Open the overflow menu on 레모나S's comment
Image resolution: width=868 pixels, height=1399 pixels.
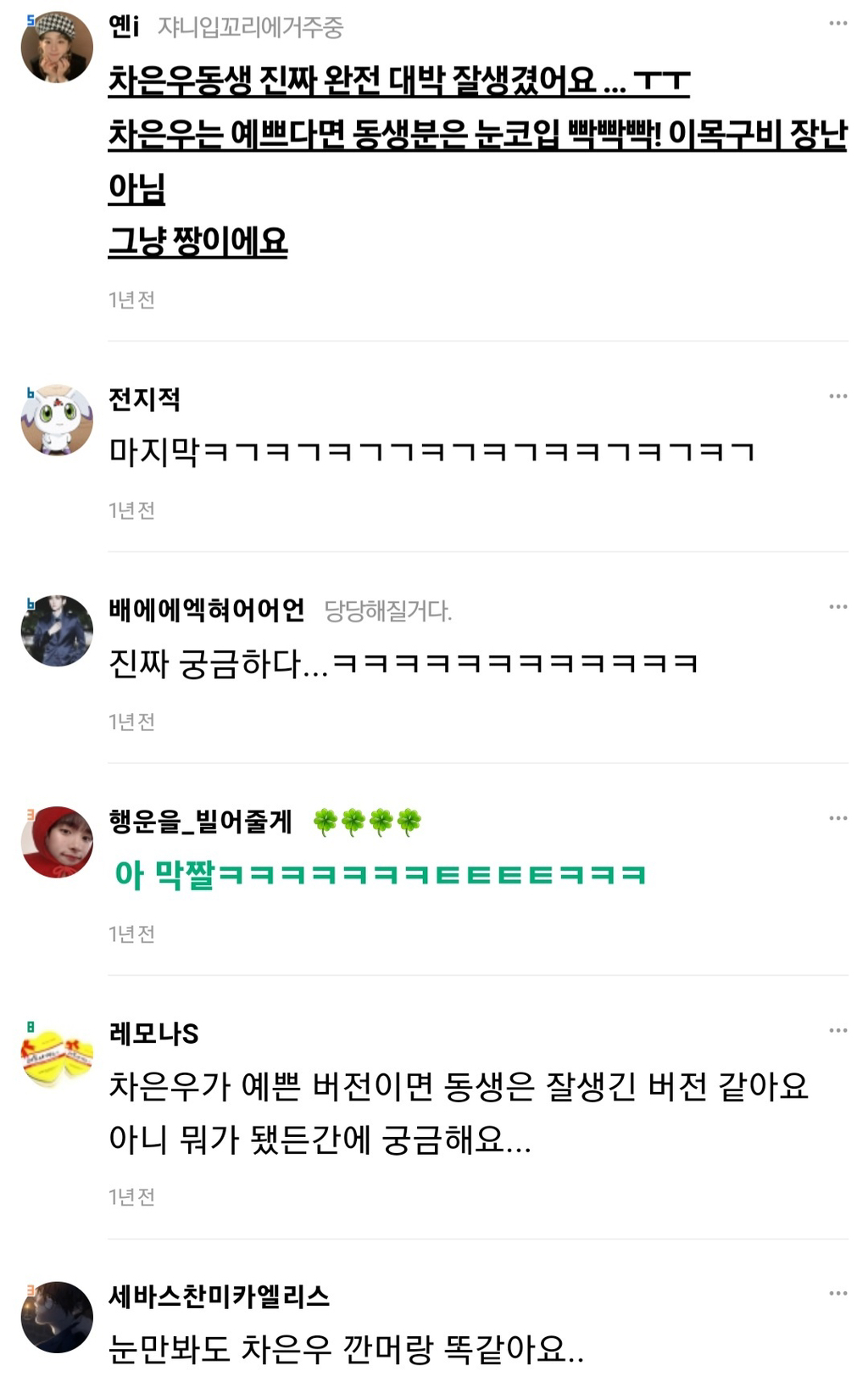(837, 1030)
